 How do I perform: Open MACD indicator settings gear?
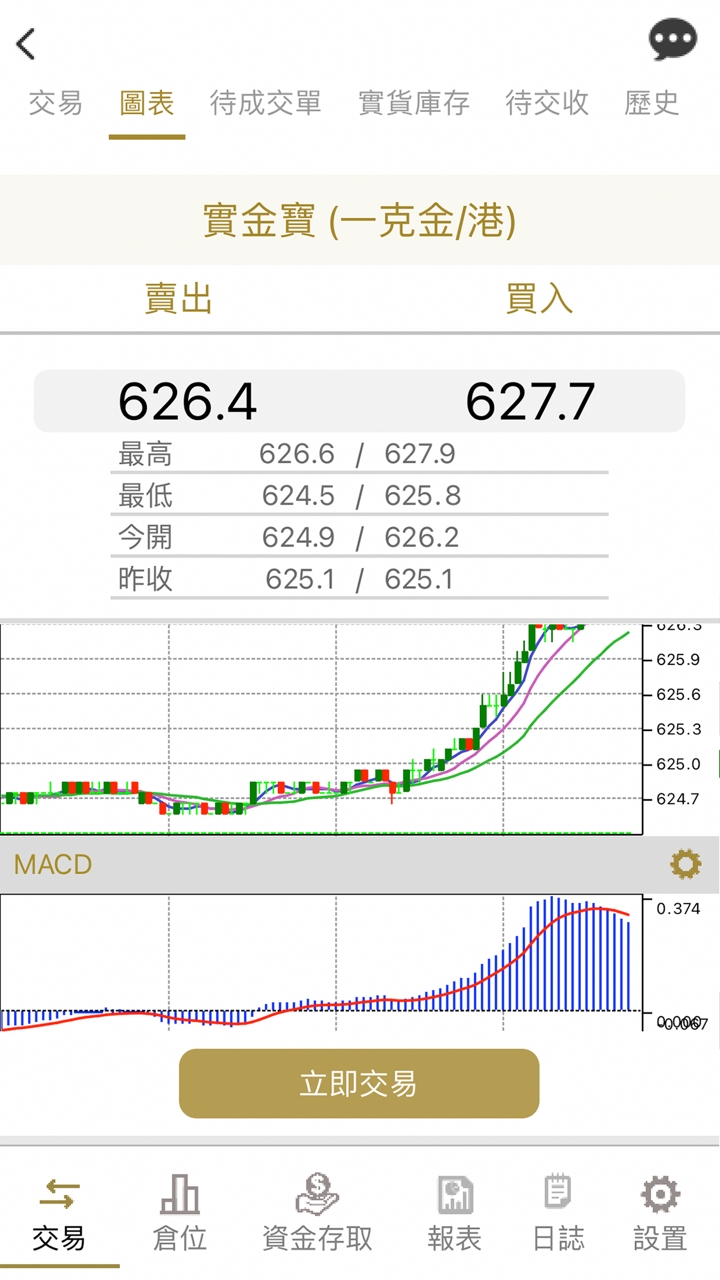click(685, 864)
